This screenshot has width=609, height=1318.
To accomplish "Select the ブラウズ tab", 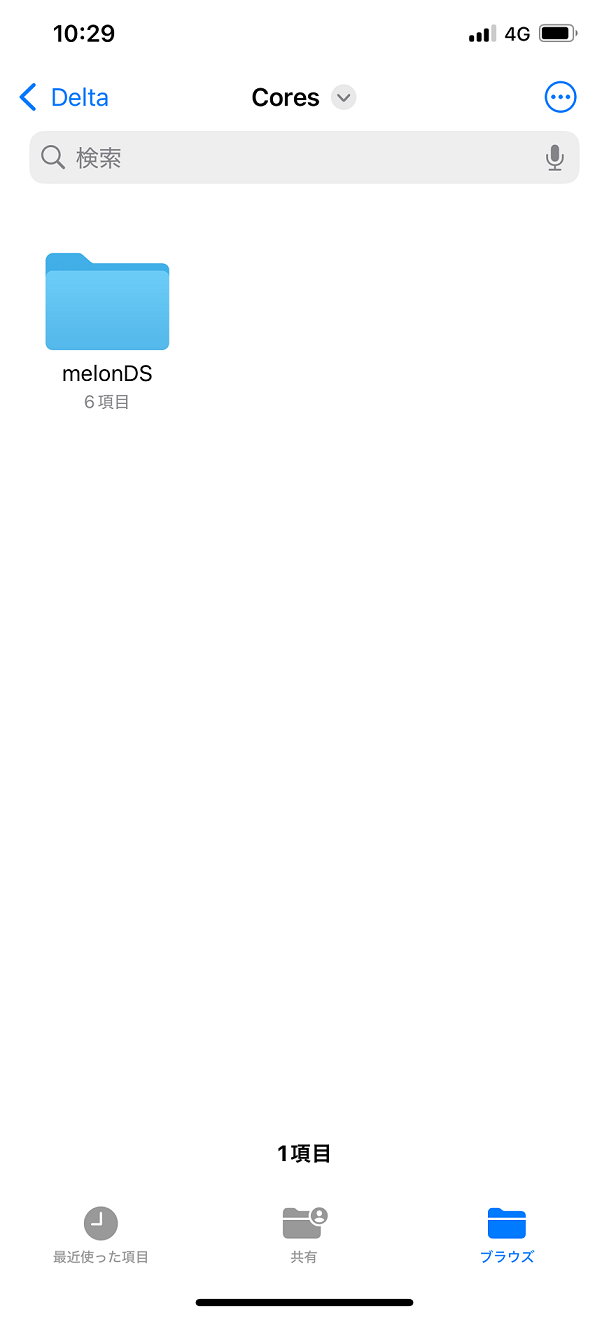I will coord(507,1235).
